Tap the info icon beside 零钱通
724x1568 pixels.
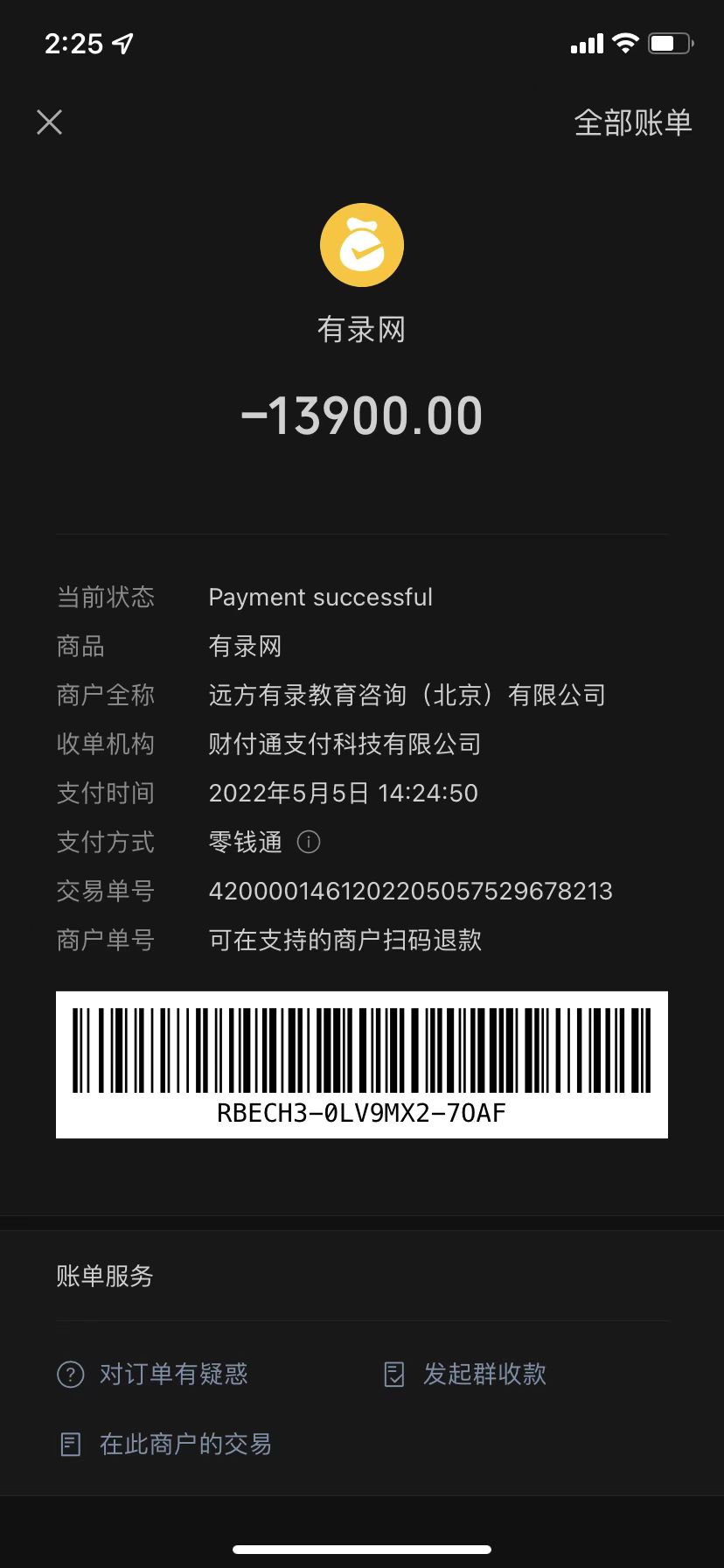pos(309,842)
